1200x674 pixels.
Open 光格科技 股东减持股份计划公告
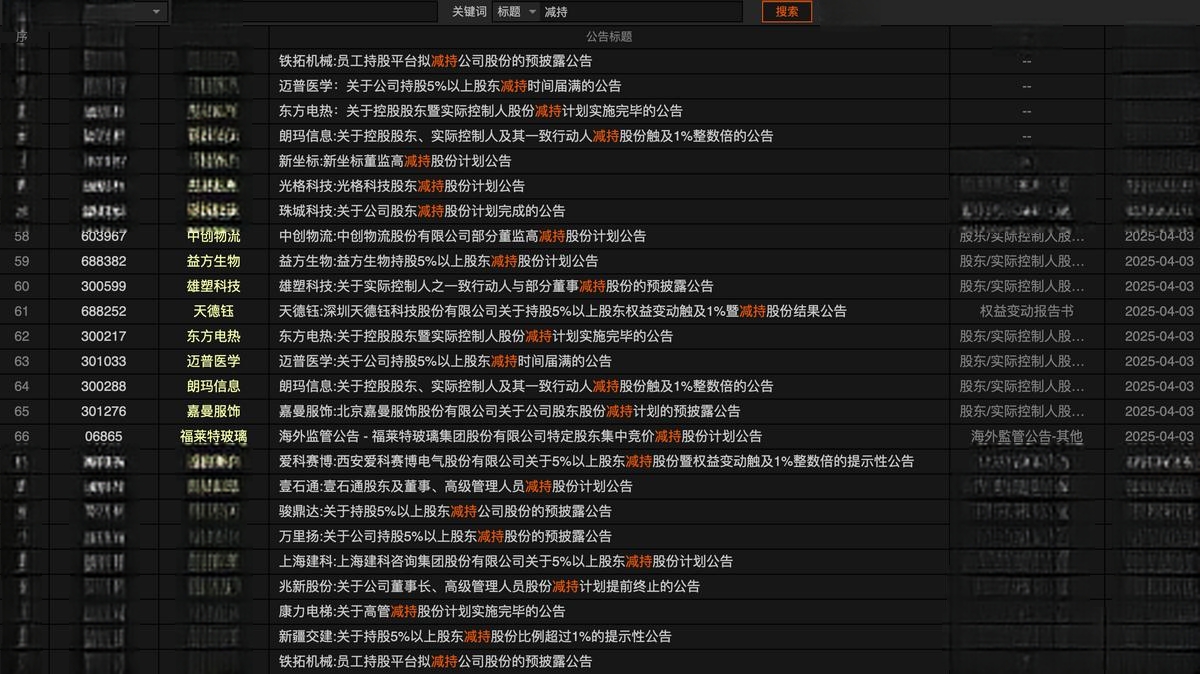click(x=402, y=186)
